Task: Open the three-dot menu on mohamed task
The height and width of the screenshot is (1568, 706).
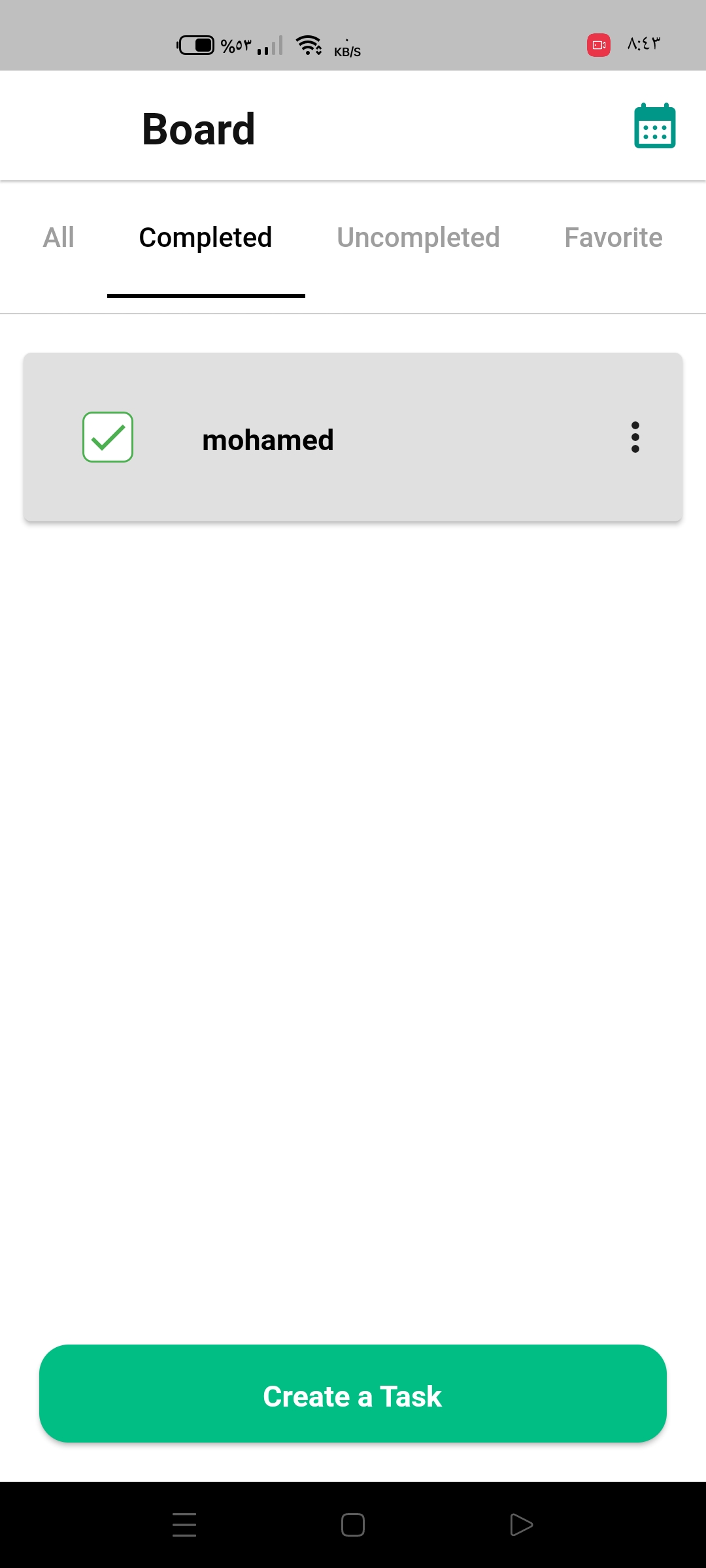Action: 635,438
